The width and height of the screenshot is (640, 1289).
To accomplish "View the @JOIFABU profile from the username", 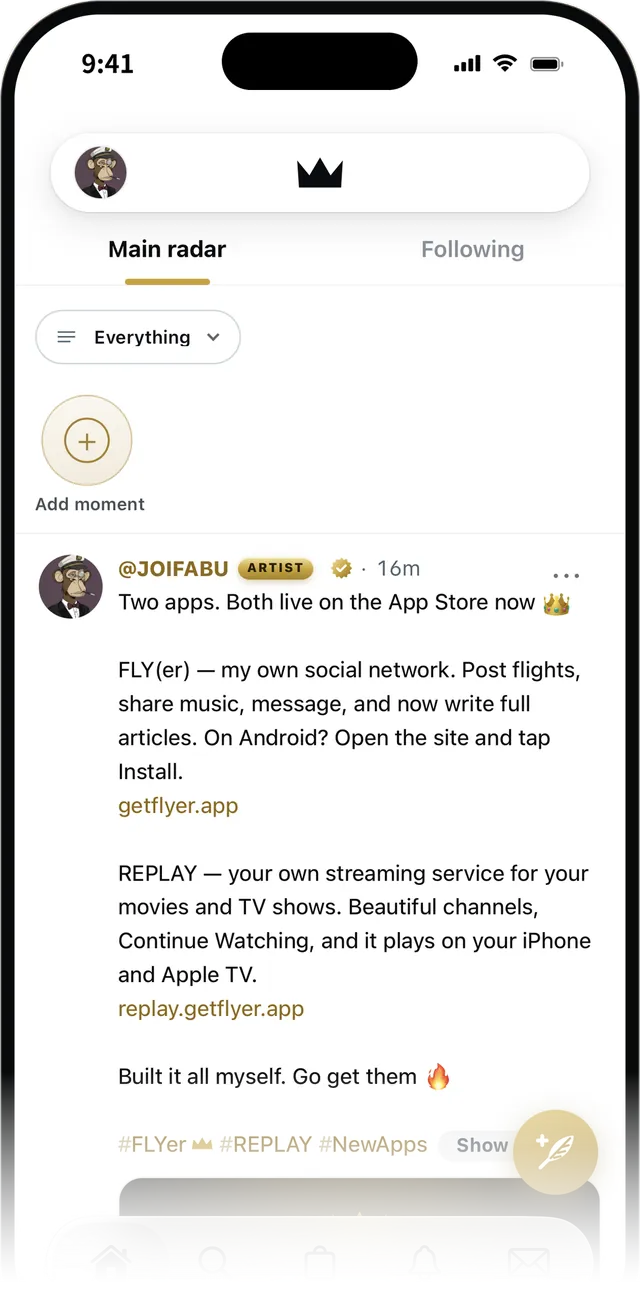I will pyautogui.click(x=174, y=568).
